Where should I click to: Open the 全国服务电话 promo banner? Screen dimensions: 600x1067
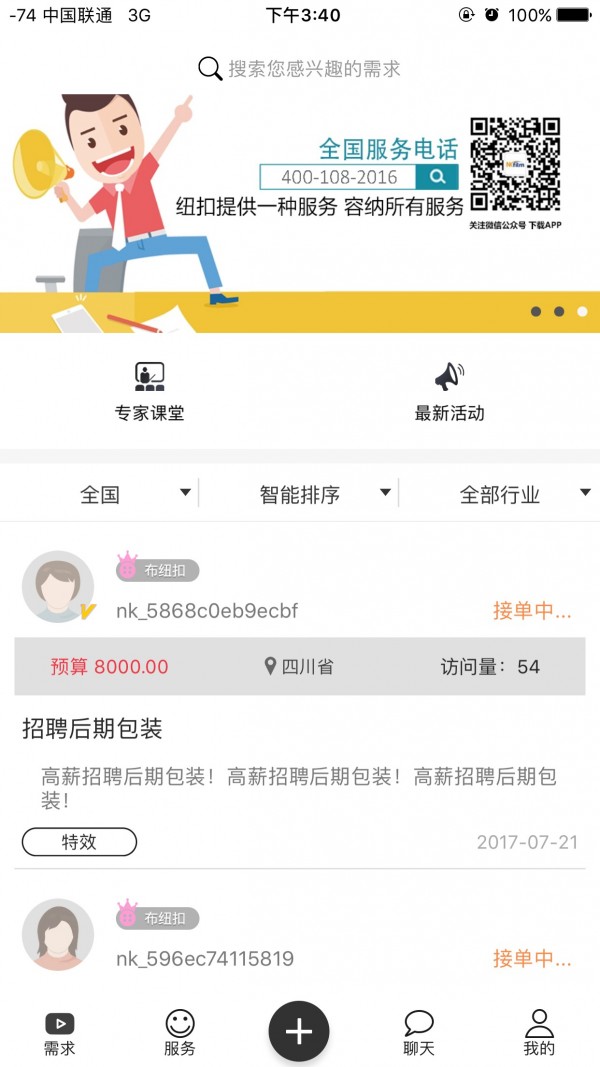[x=300, y=212]
